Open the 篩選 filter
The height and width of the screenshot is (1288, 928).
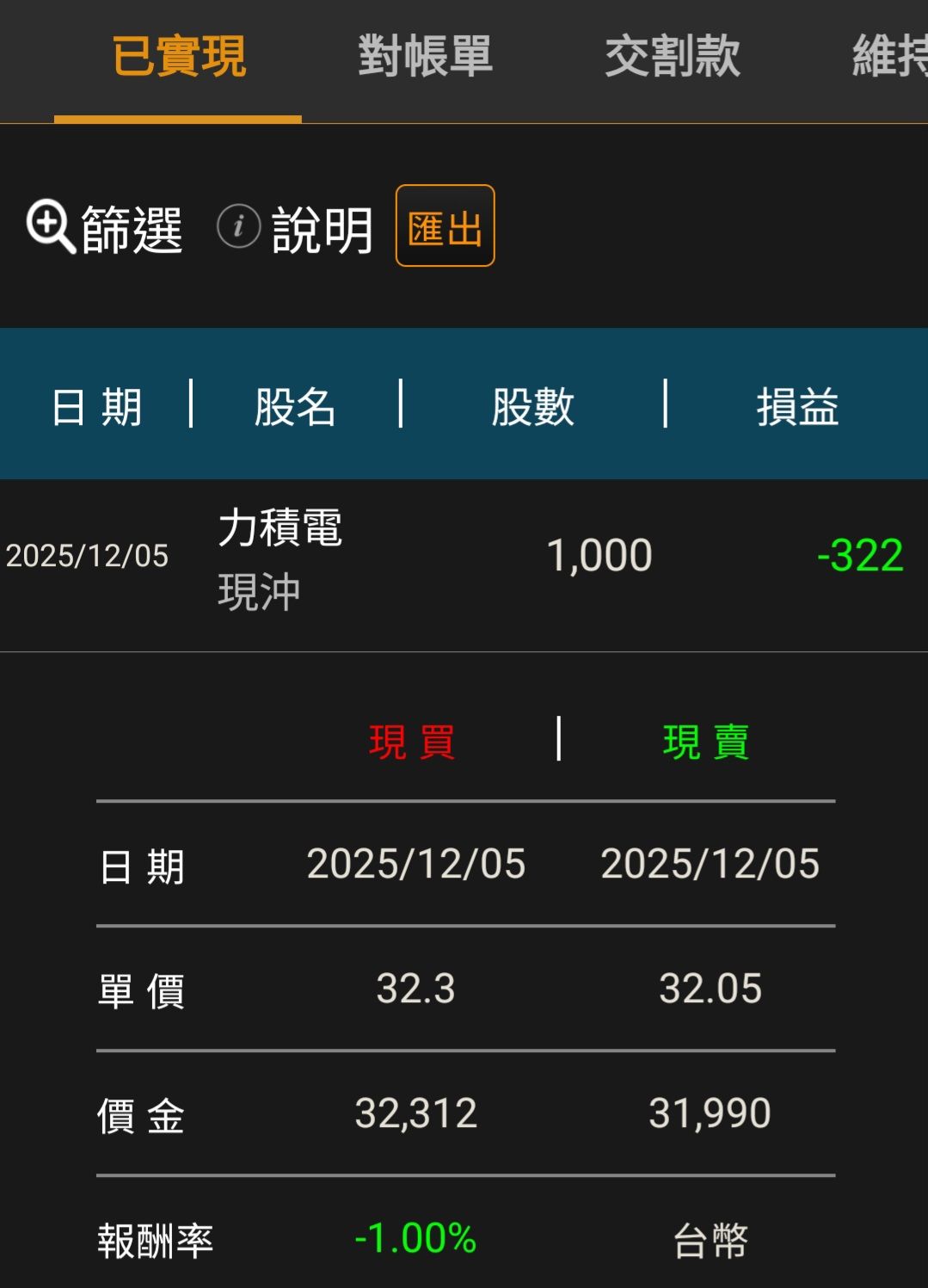point(105,229)
